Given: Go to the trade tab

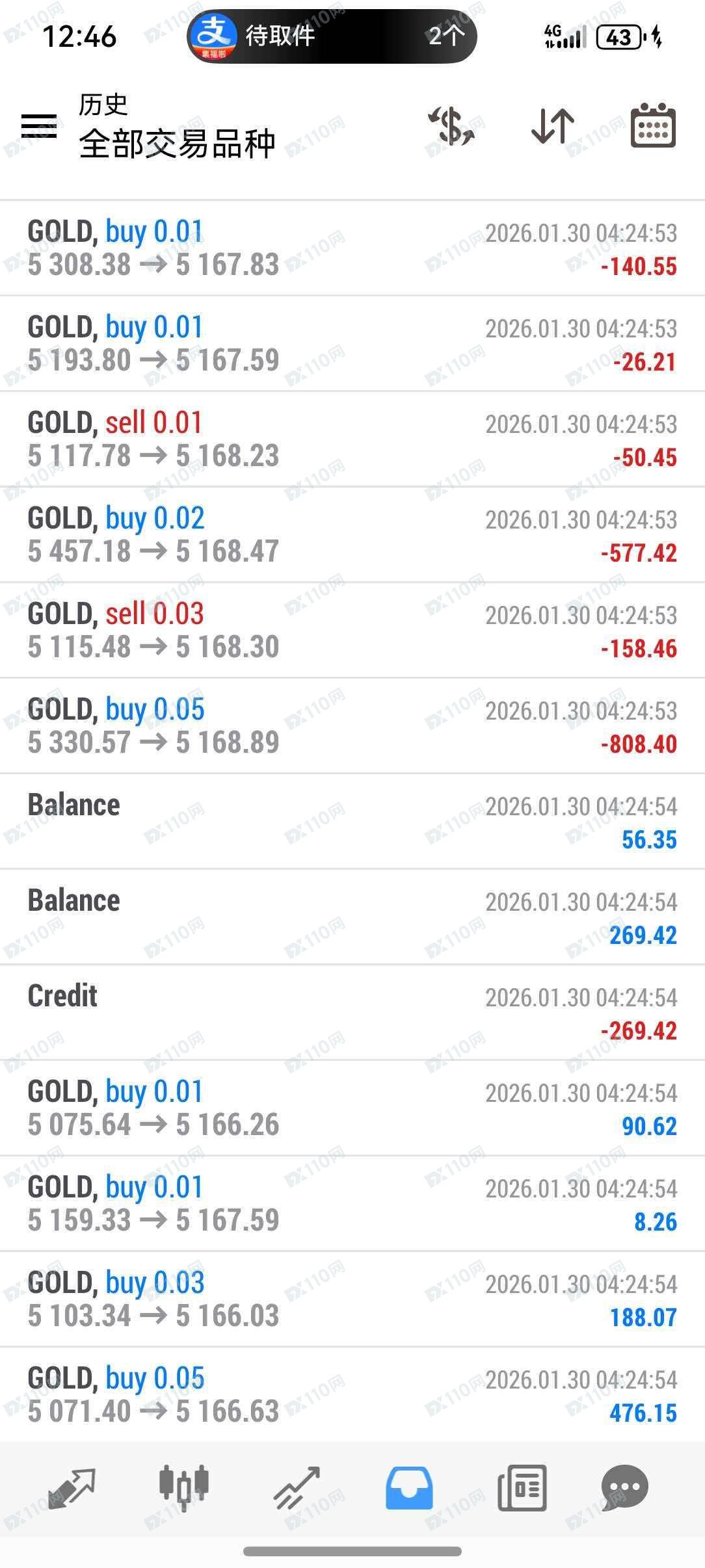Looking at the screenshot, I should [297, 1487].
